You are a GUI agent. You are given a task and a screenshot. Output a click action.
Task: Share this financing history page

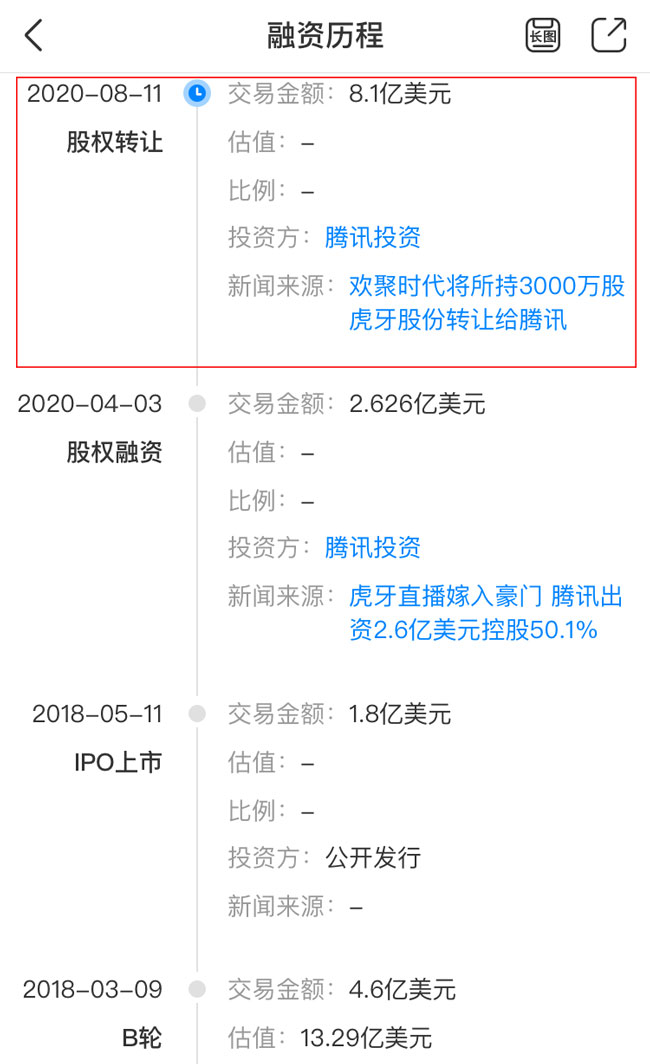click(x=609, y=35)
